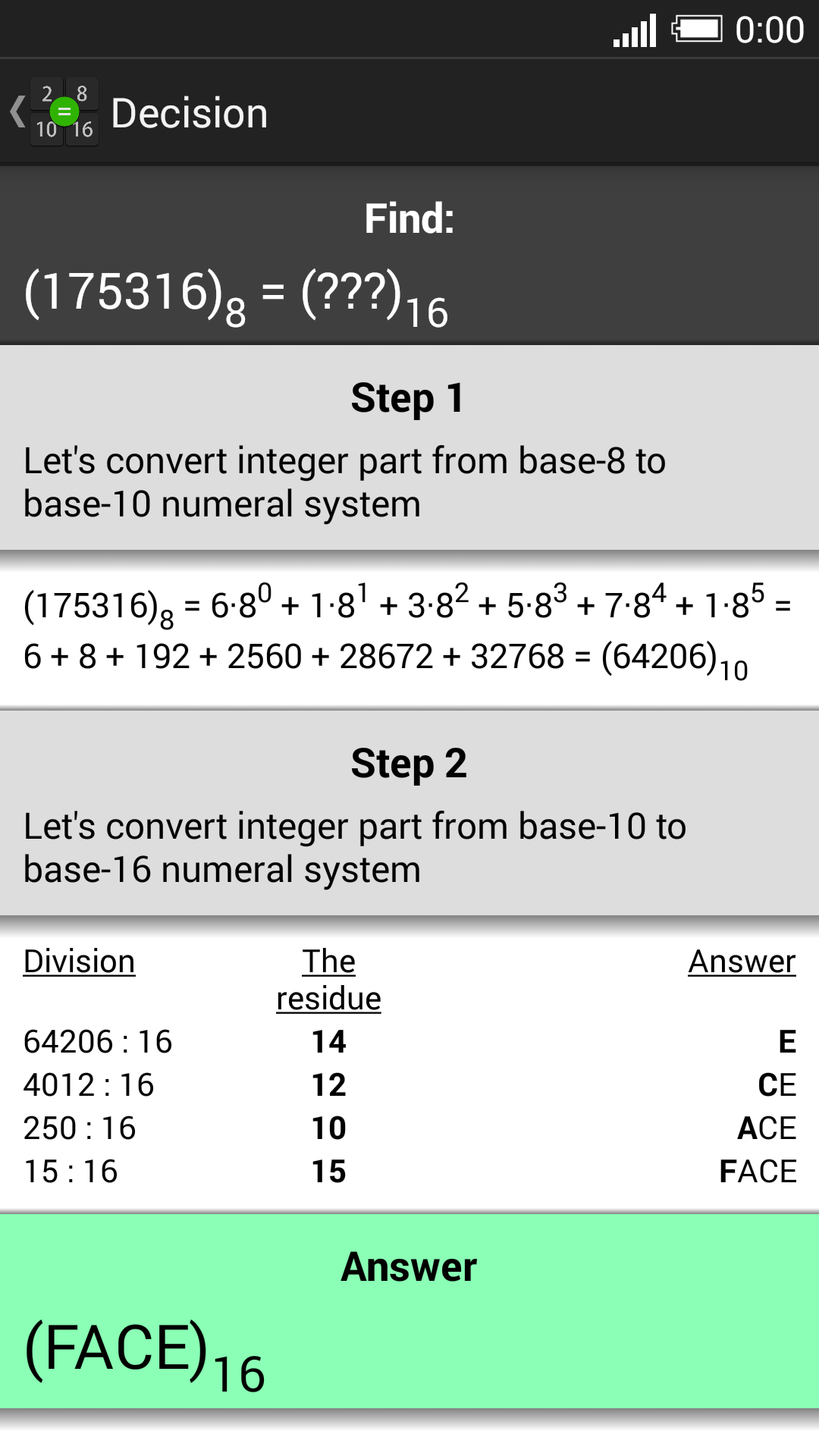This screenshot has height=1456, width=819.
Task: Select the '2' base key in the logo
Action: coord(45,95)
